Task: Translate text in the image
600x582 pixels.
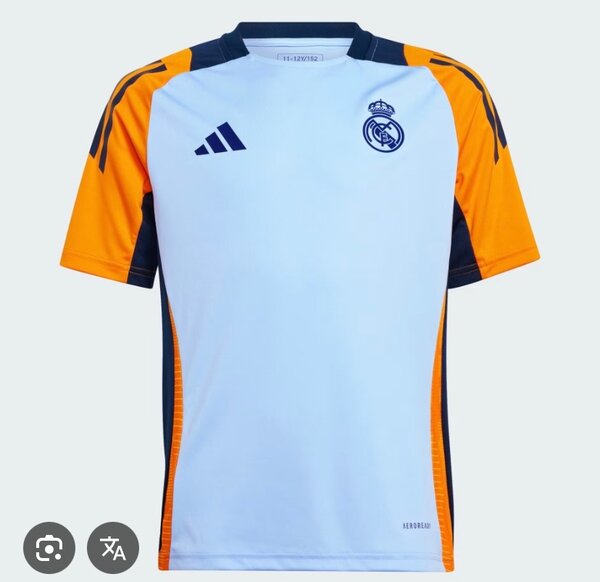Action: click(113, 547)
